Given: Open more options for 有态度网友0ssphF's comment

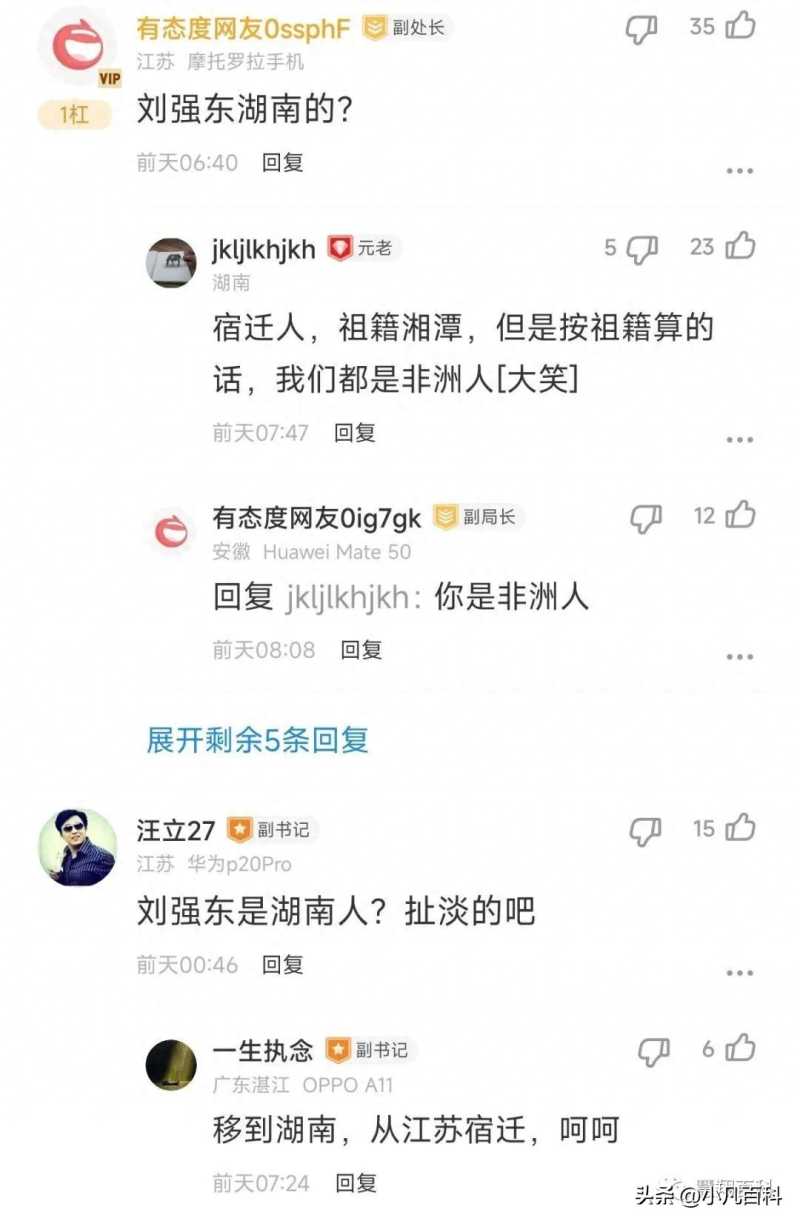Looking at the screenshot, I should [x=739, y=171].
